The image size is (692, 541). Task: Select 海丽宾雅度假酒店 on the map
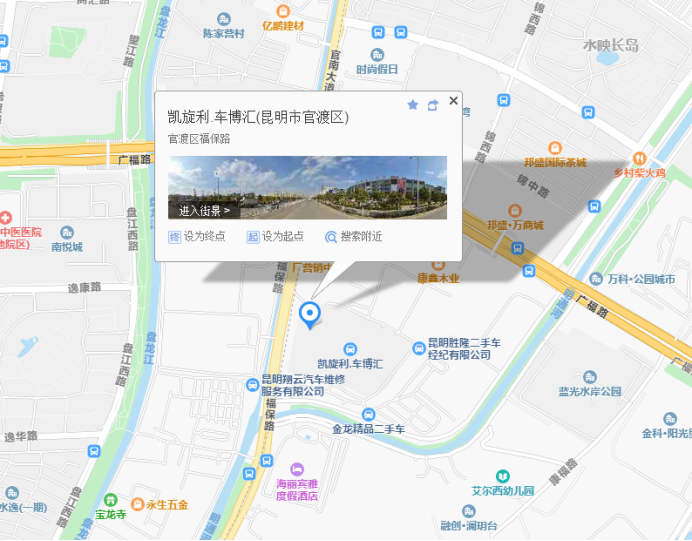point(297,469)
